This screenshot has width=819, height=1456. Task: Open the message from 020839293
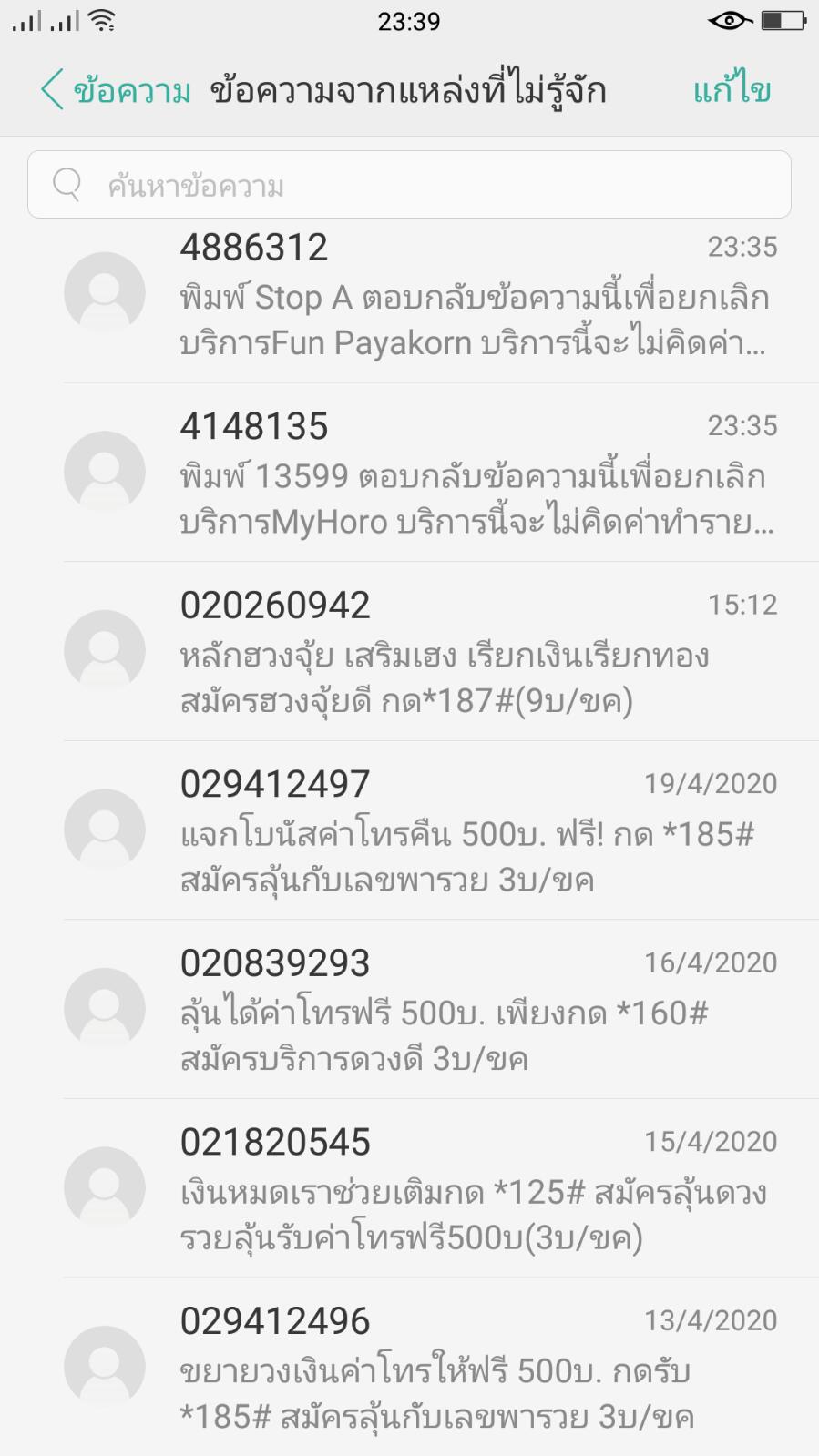[x=474, y=1009]
